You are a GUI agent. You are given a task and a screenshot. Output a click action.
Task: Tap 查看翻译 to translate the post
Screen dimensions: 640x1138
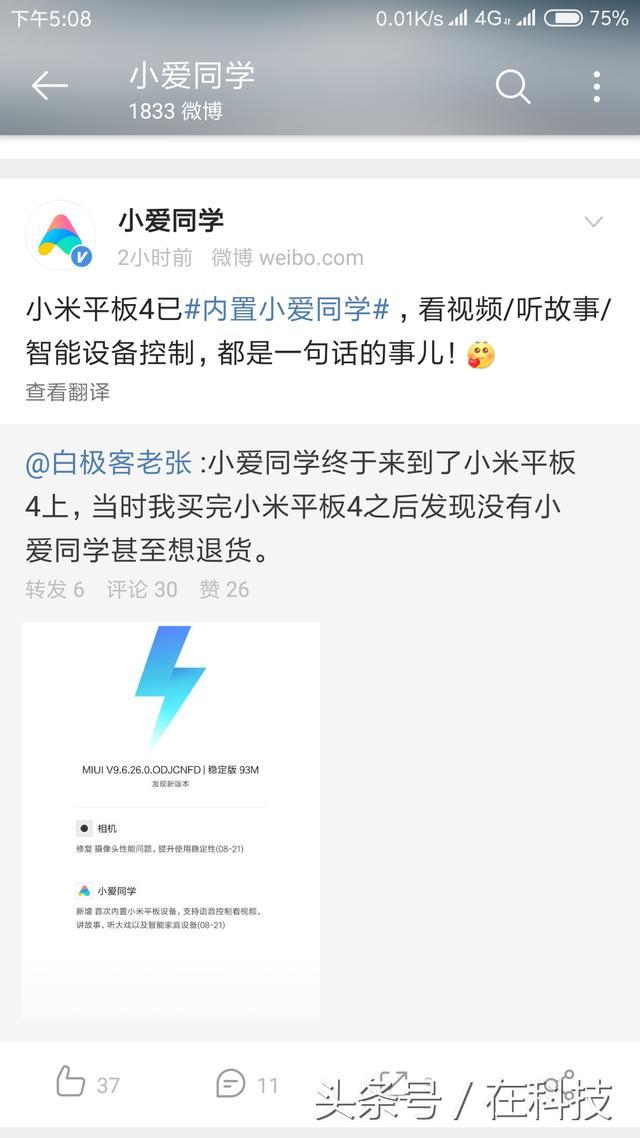click(67, 392)
